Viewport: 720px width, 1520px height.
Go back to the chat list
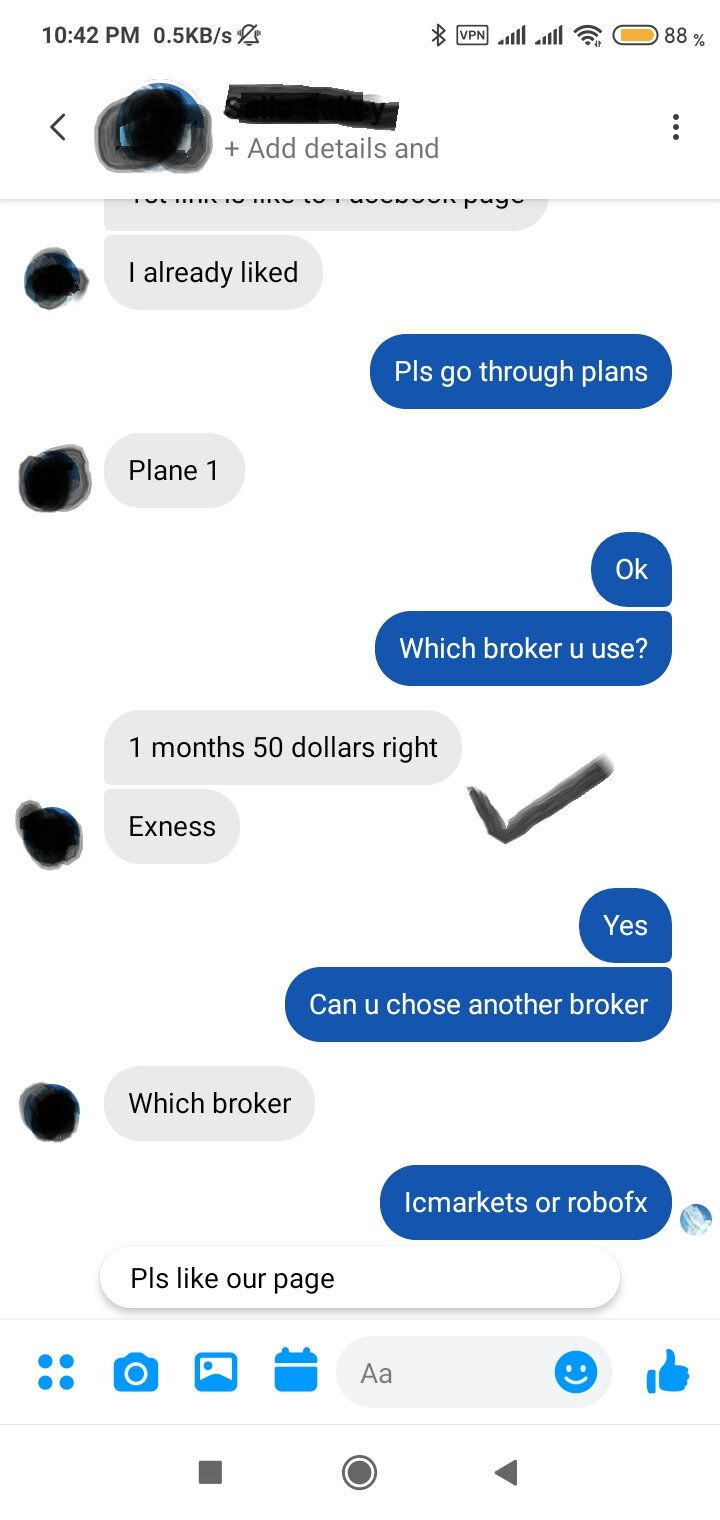point(58,127)
